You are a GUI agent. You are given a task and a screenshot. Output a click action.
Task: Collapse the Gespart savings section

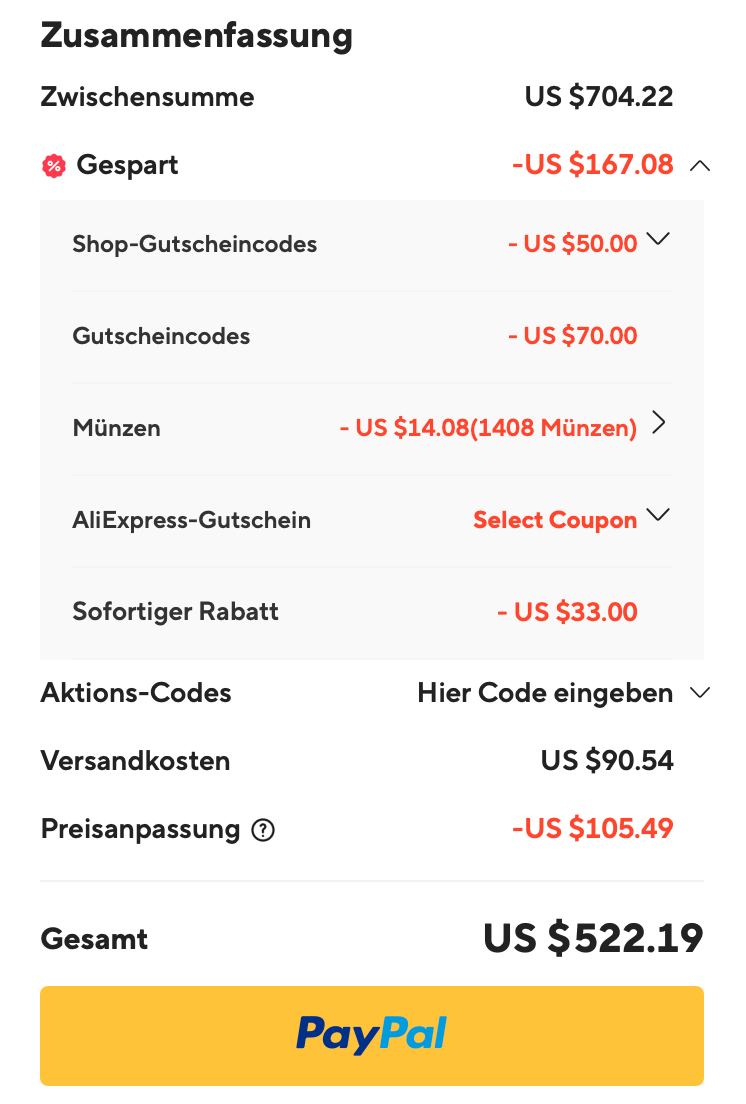click(700, 165)
